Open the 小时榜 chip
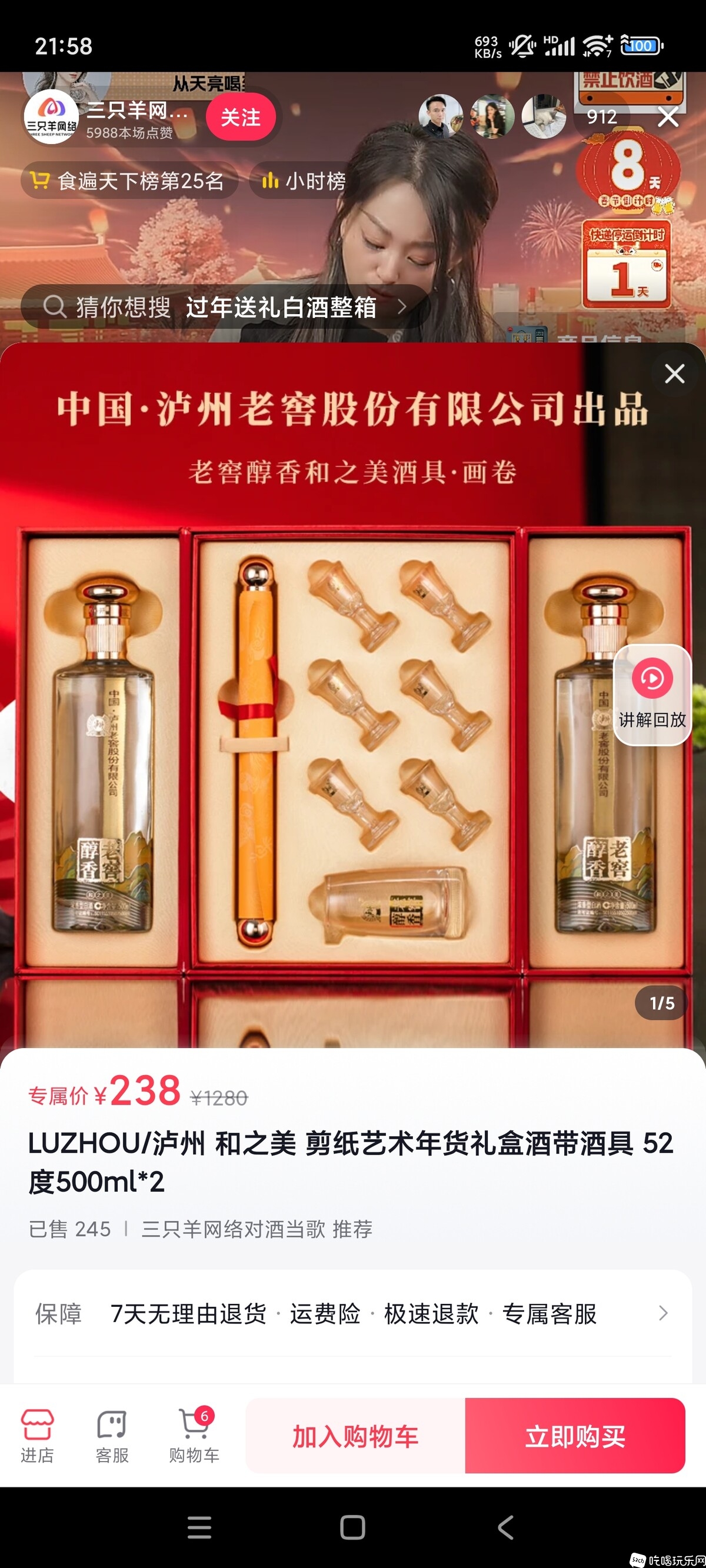Viewport: 706px width, 1568px height. pos(304,181)
